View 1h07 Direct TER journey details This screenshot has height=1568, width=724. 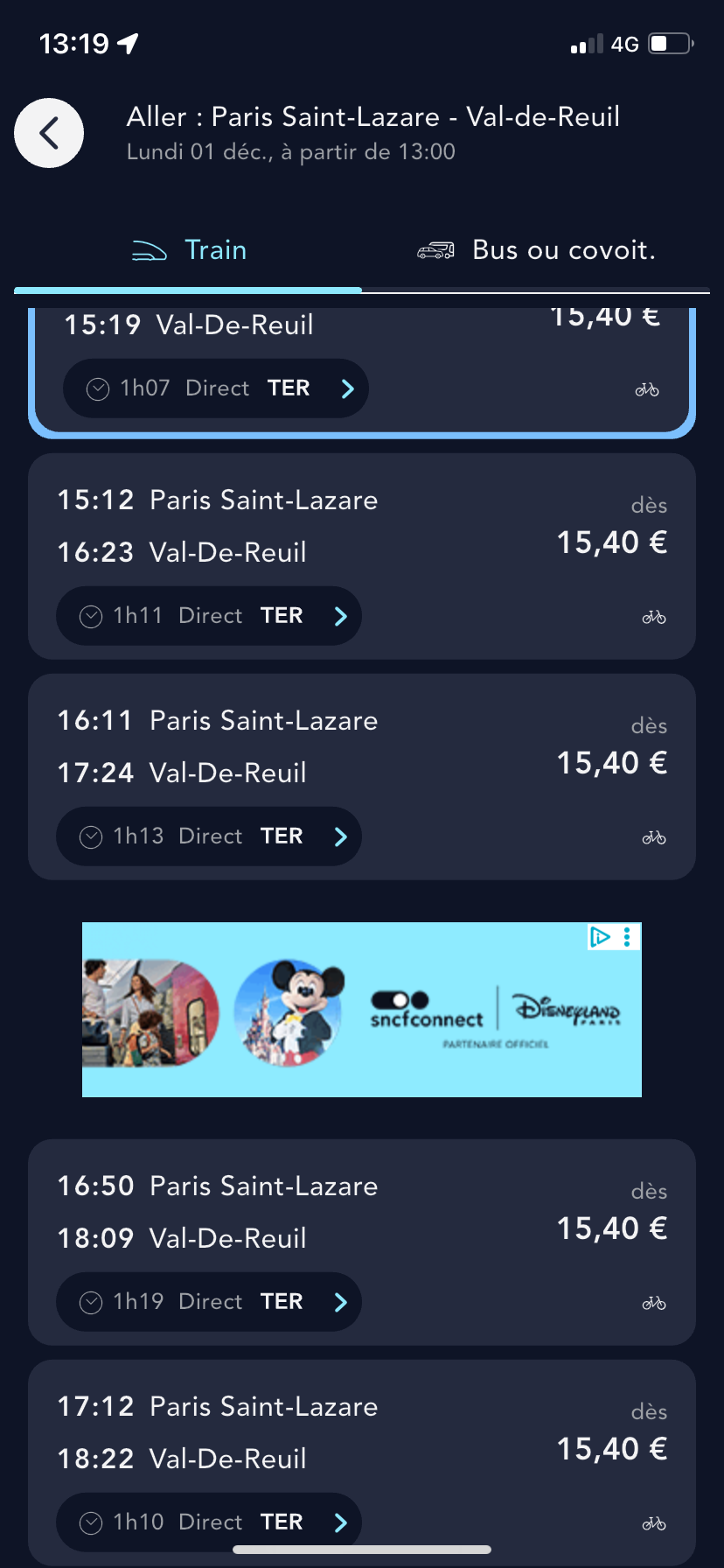215,388
